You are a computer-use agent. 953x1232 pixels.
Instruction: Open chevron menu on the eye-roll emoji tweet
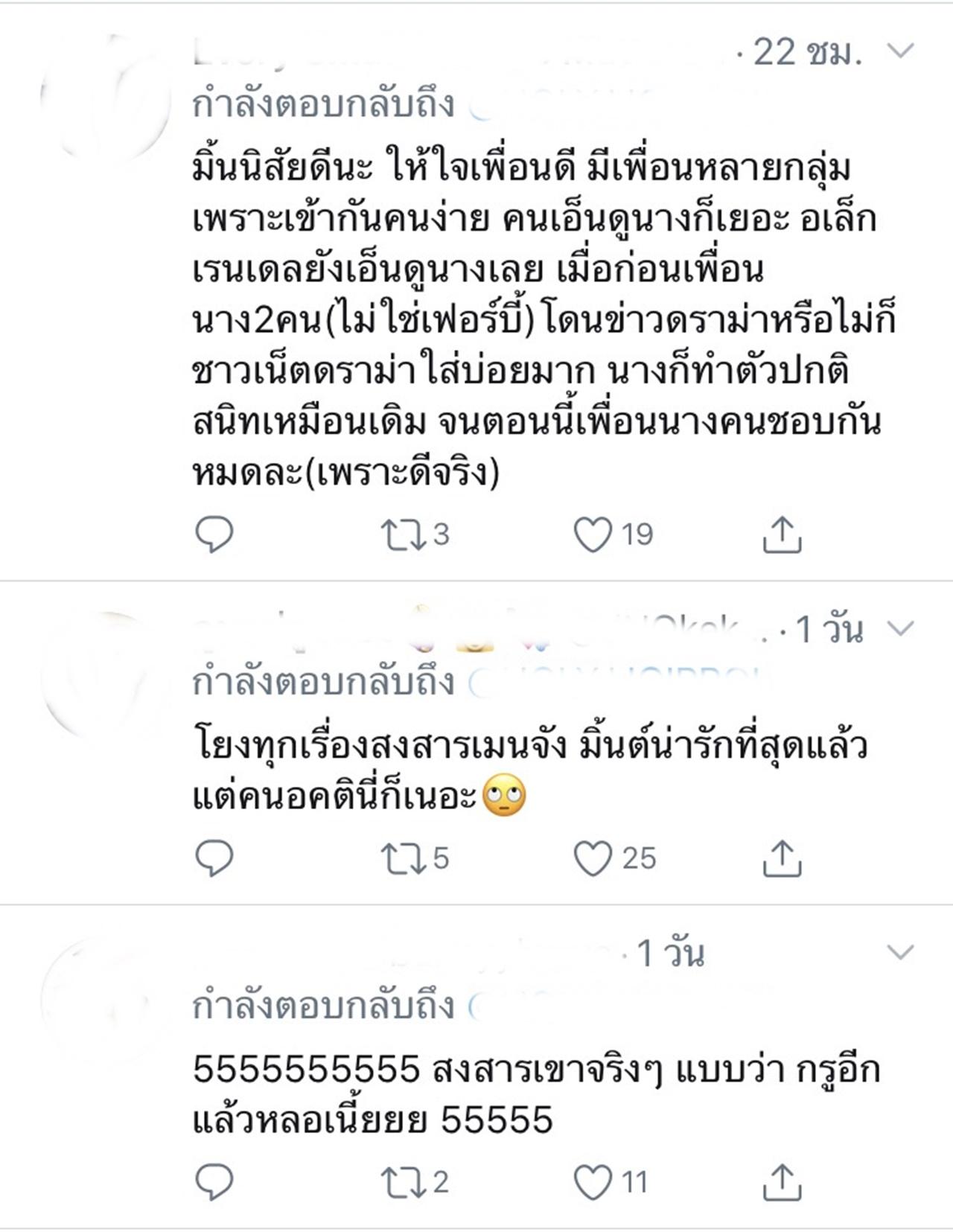coord(901,629)
